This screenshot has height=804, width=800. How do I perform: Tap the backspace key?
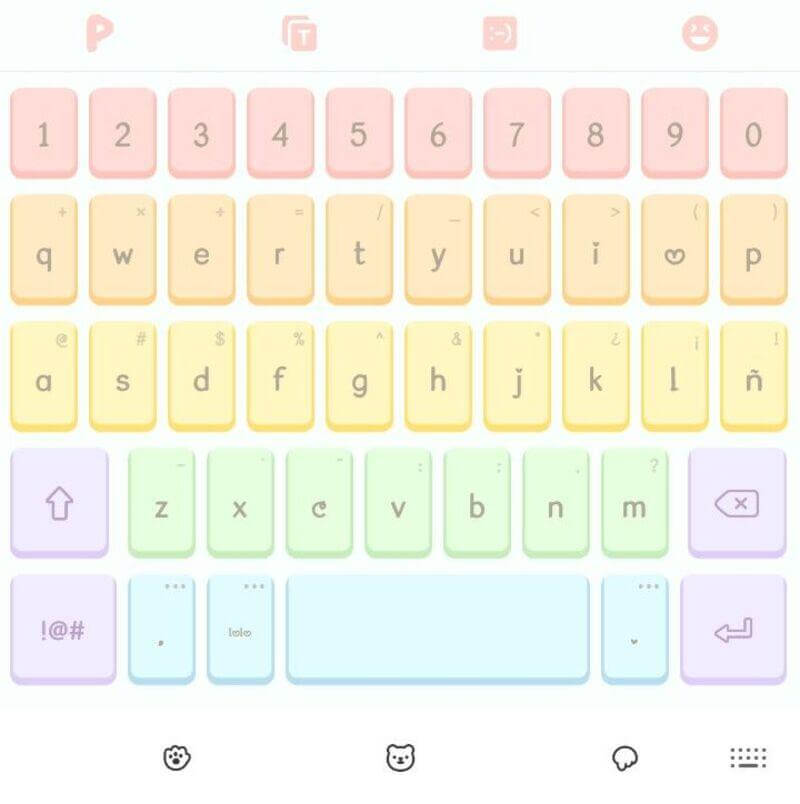pos(737,503)
